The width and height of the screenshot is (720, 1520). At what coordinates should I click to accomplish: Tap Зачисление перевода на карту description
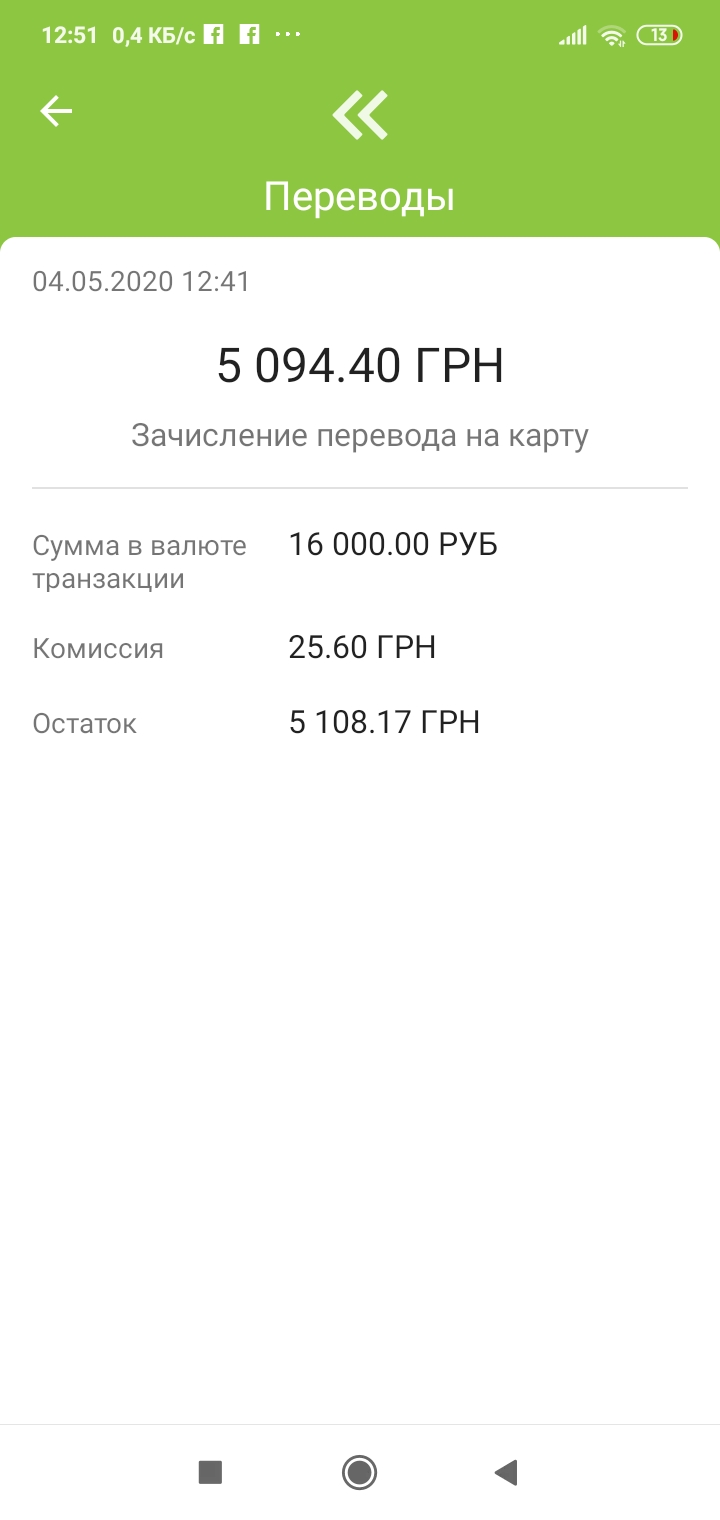tap(360, 434)
